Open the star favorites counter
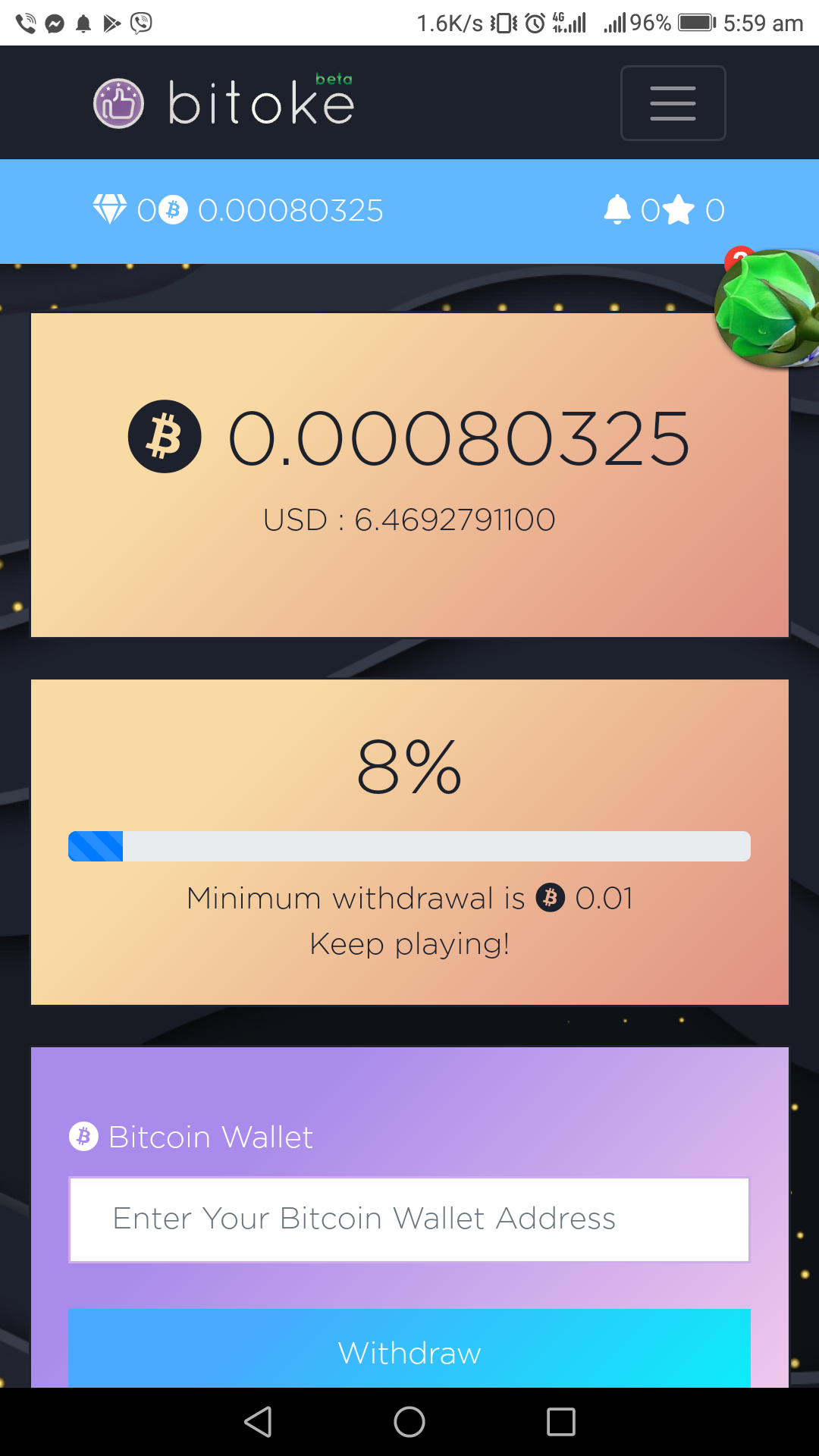819x1456 pixels. pyautogui.click(x=679, y=210)
